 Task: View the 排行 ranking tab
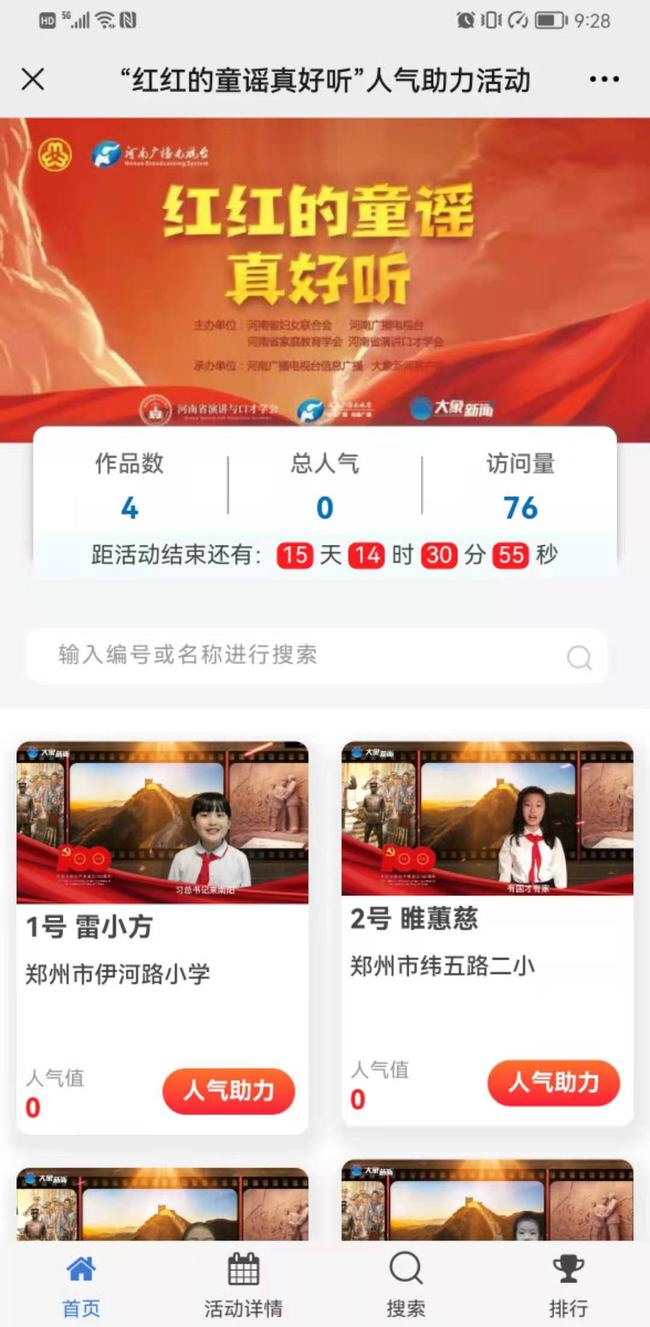[x=568, y=1286]
